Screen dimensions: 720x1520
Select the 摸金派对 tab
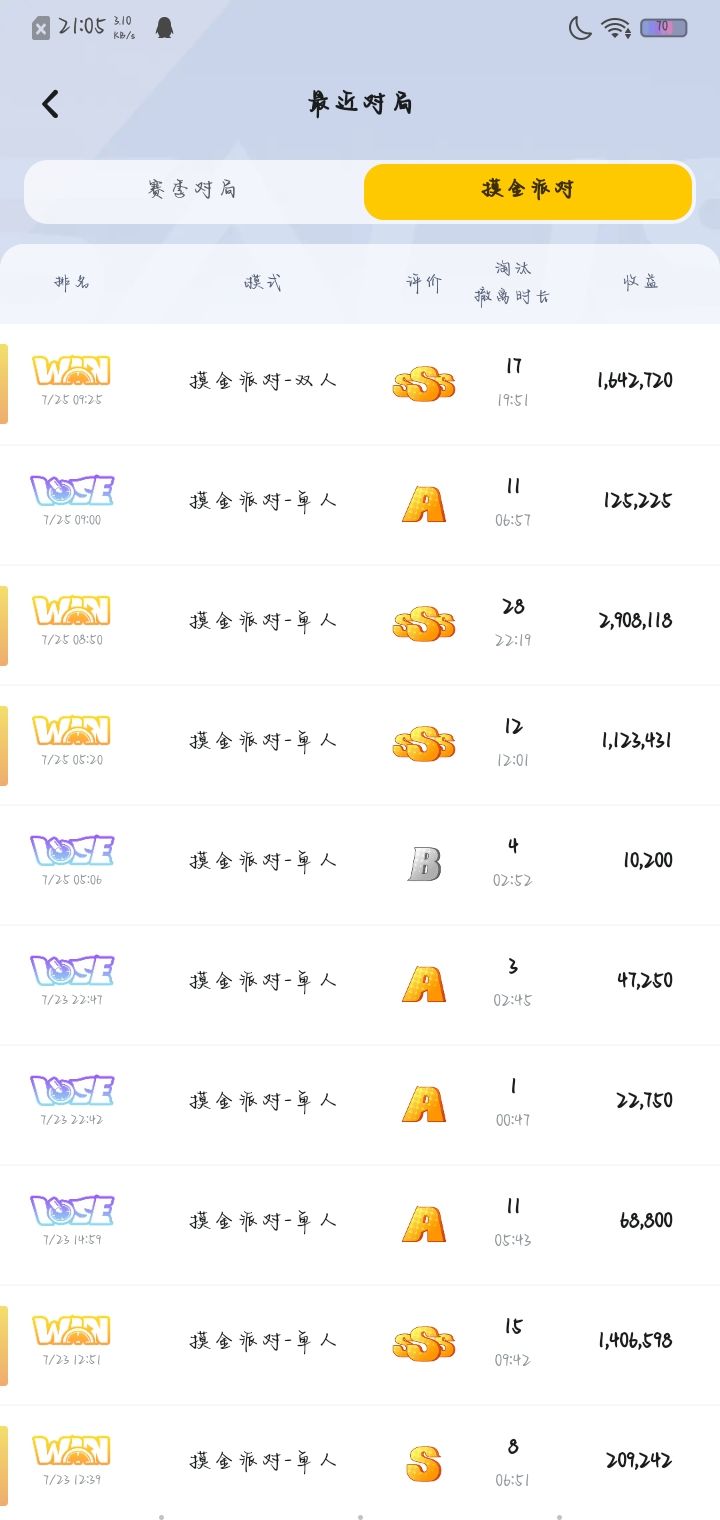528,190
